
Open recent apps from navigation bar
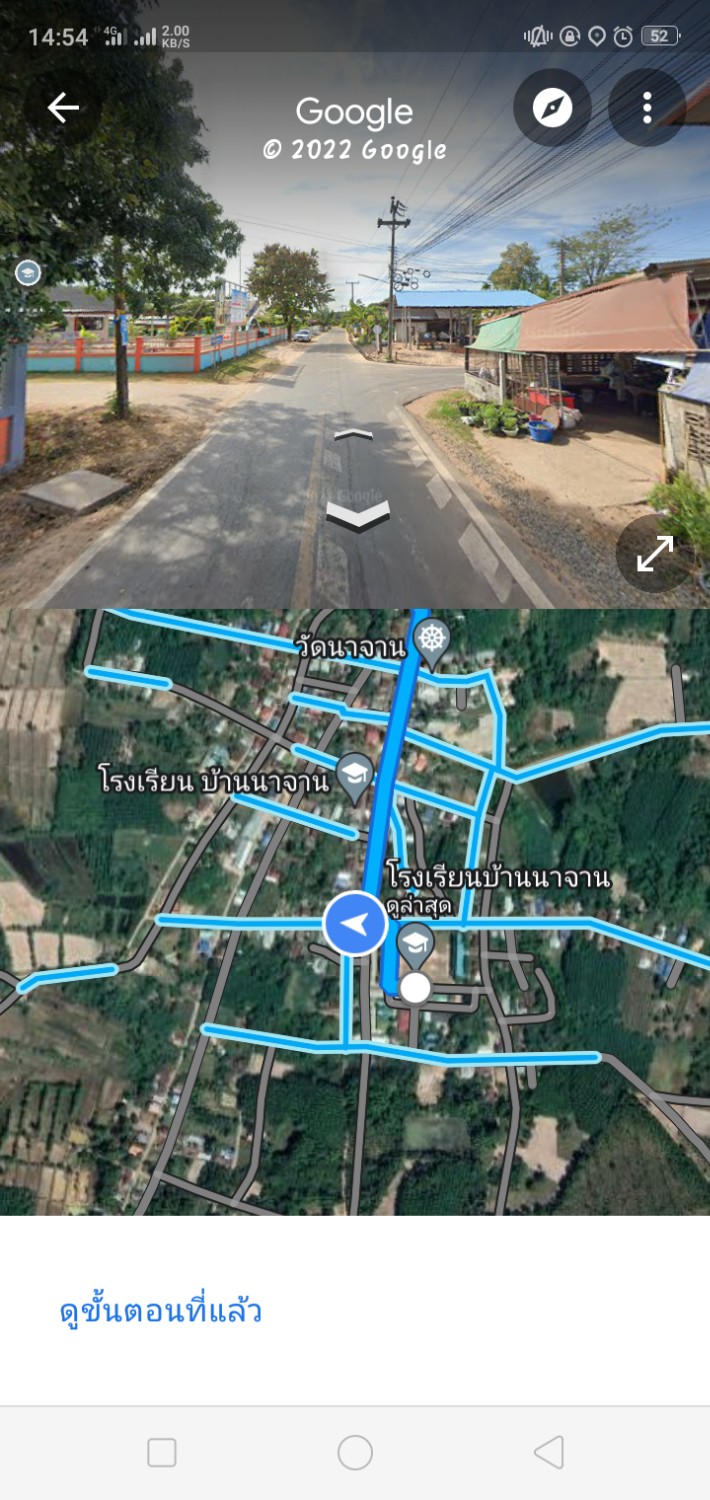(x=162, y=1452)
